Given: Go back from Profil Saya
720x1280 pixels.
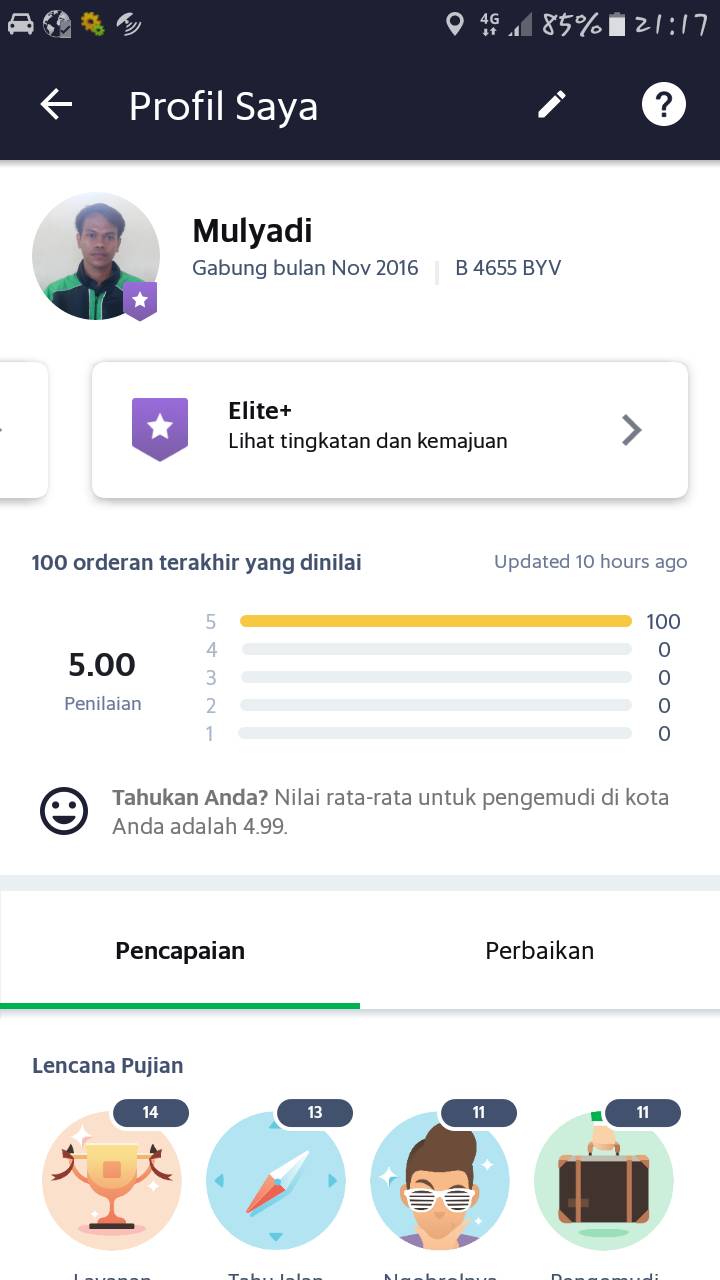Looking at the screenshot, I should 56,105.
